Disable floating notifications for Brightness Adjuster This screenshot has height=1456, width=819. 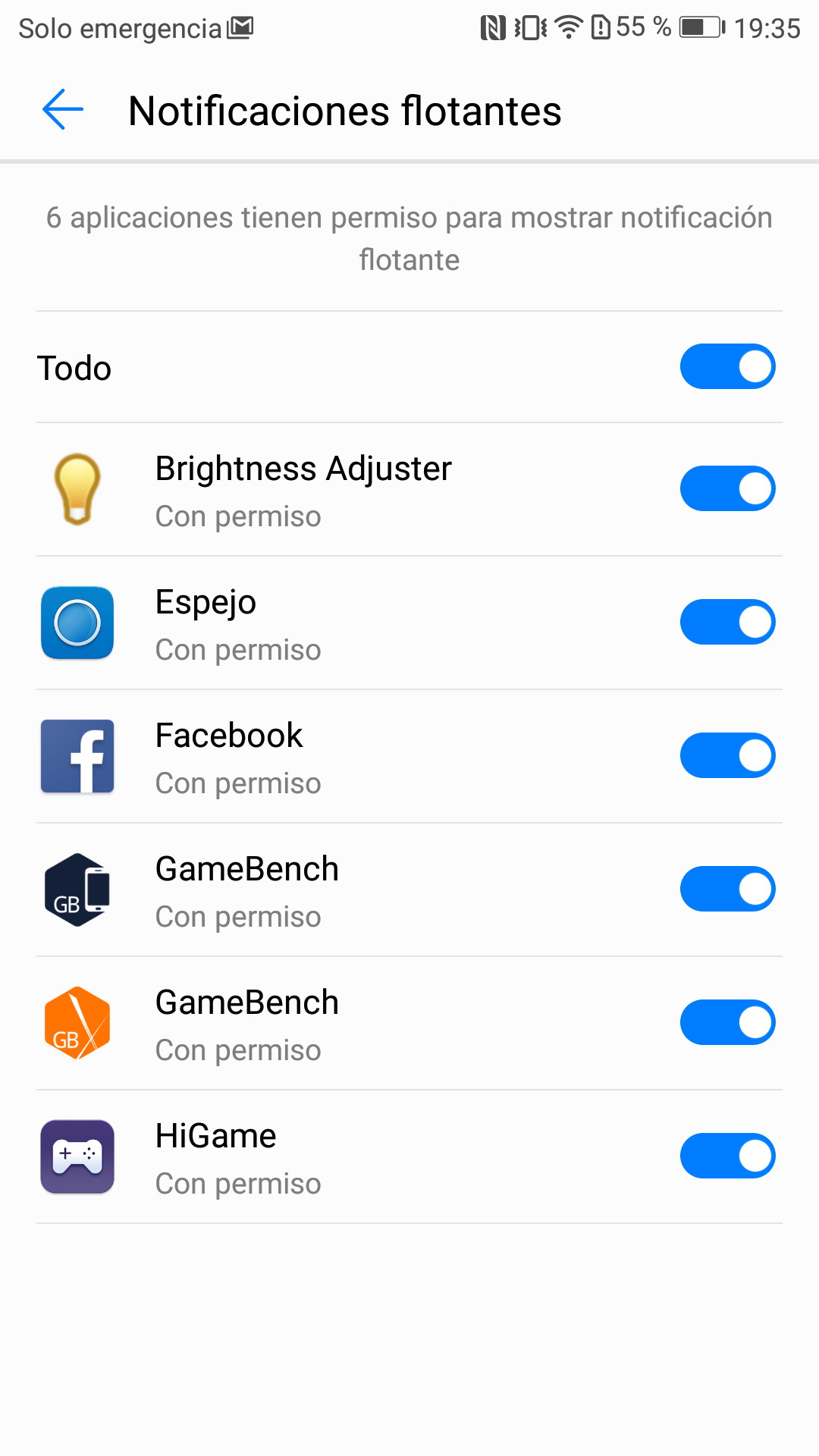point(727,488)
